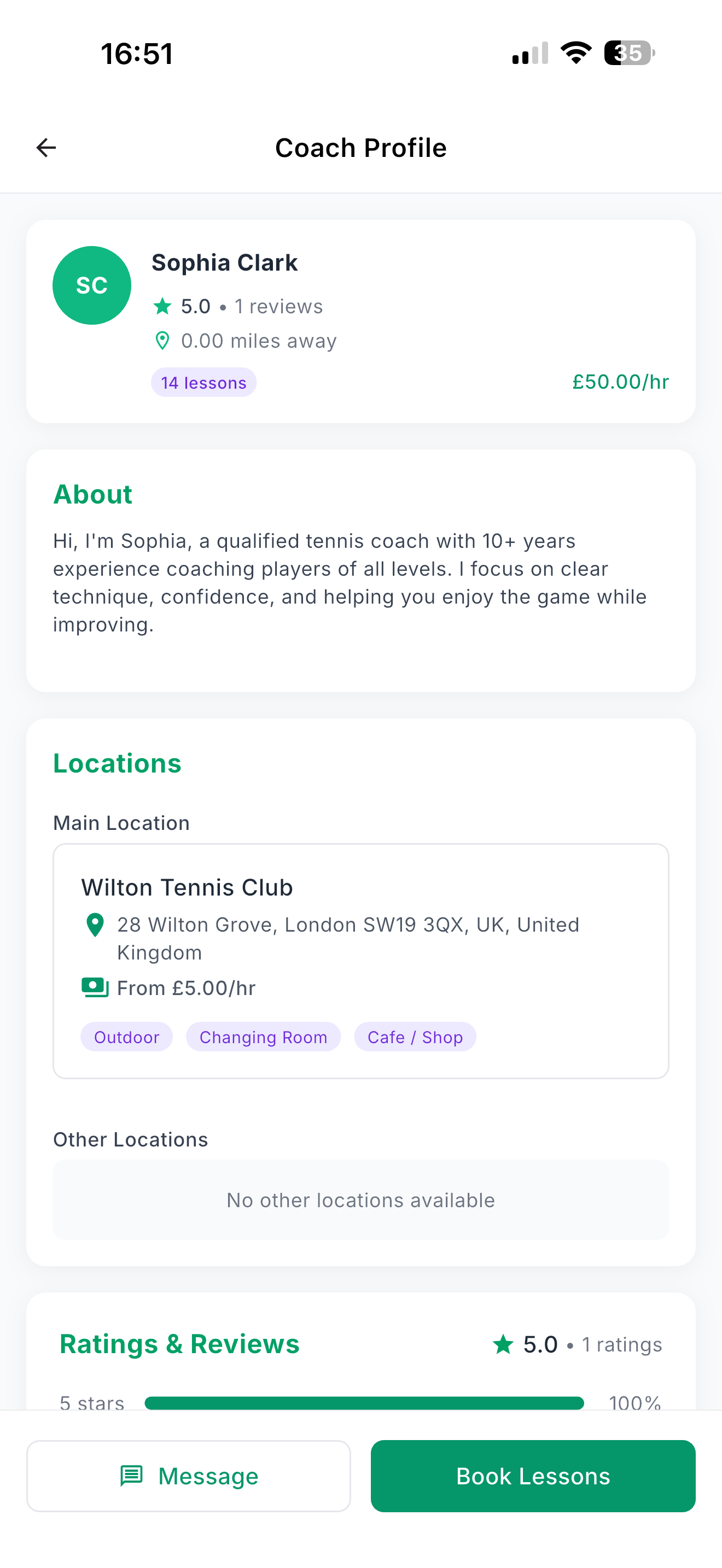Click the battery indicator showing 35

click(628, 54)
